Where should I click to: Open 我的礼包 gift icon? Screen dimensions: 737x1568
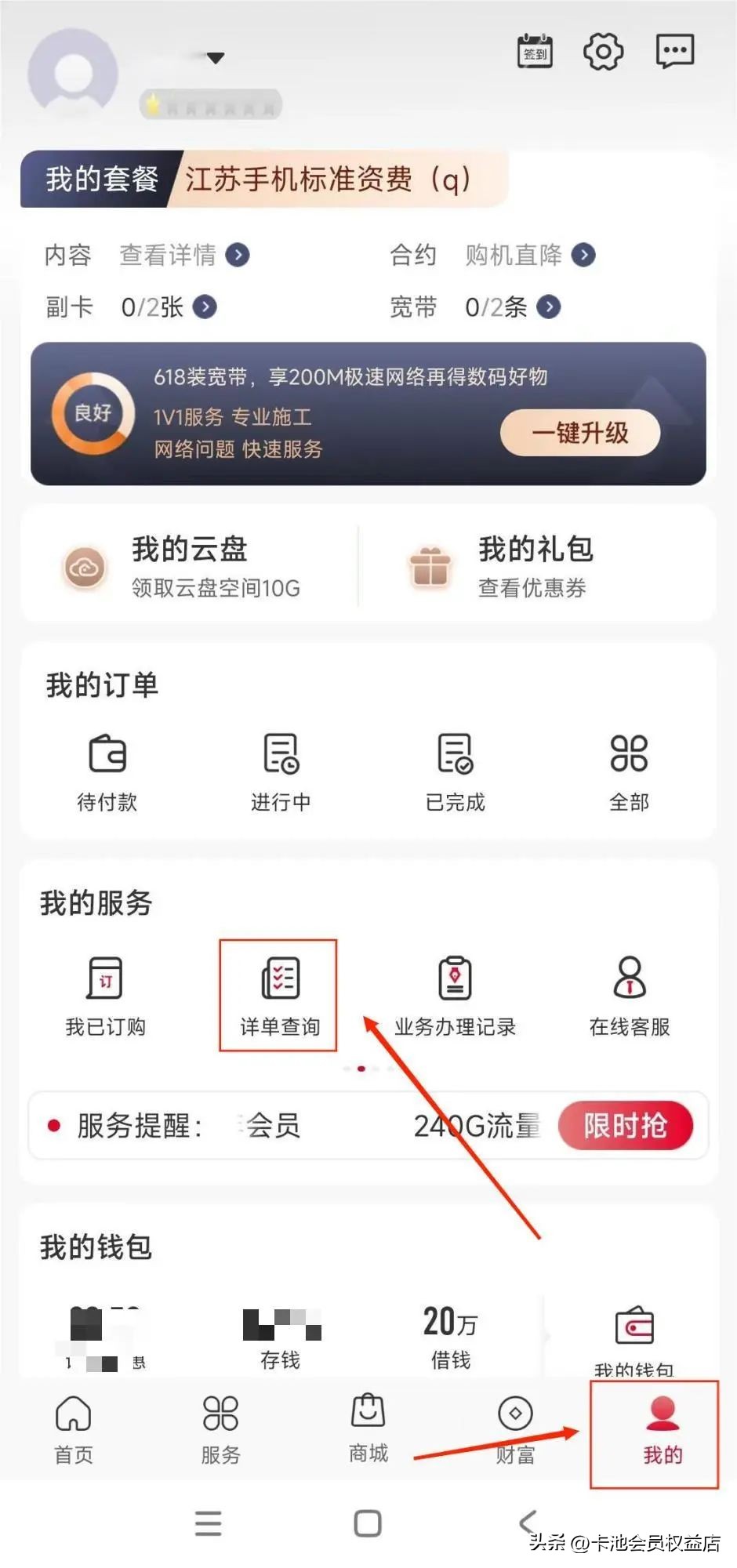point(429,566)
